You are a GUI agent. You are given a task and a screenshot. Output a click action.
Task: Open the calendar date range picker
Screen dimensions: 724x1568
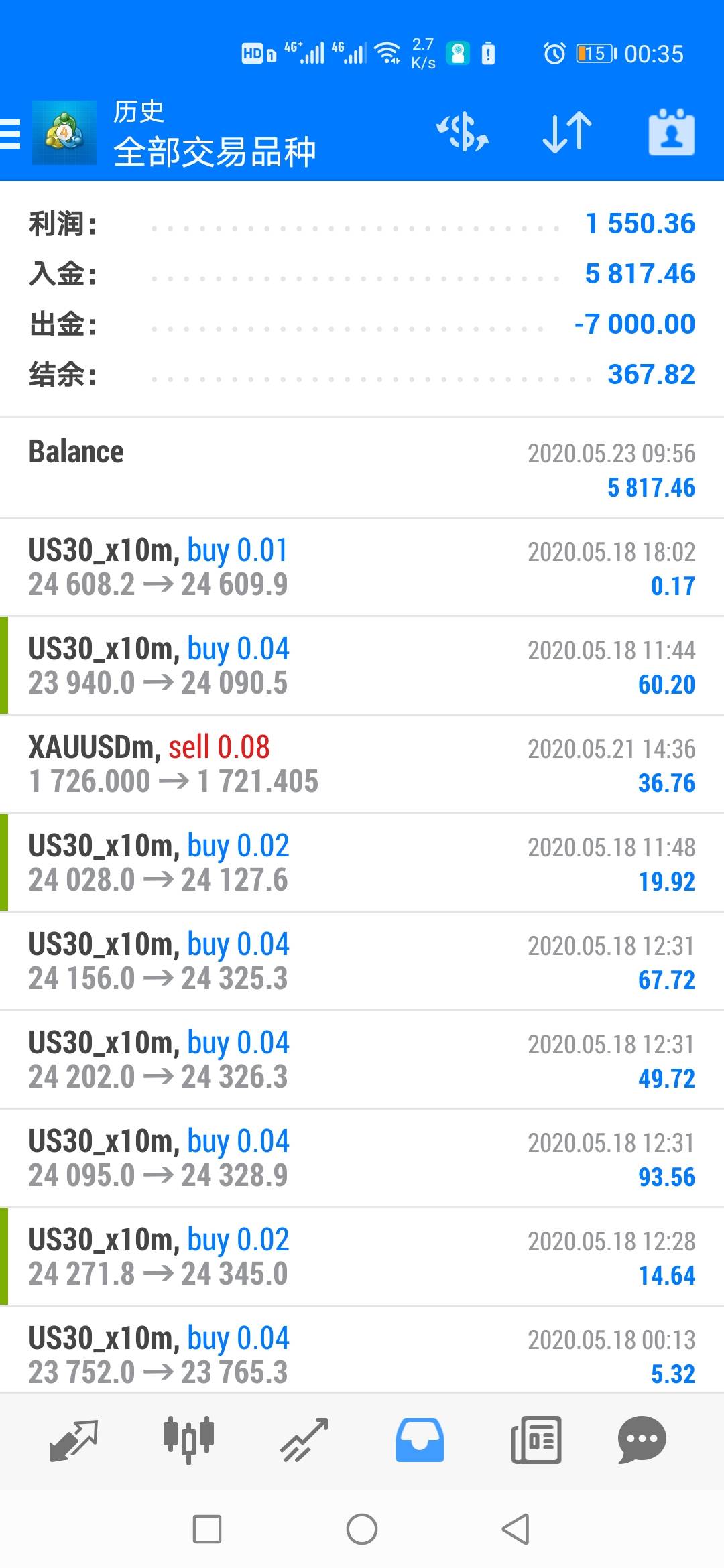click(671, 132)
